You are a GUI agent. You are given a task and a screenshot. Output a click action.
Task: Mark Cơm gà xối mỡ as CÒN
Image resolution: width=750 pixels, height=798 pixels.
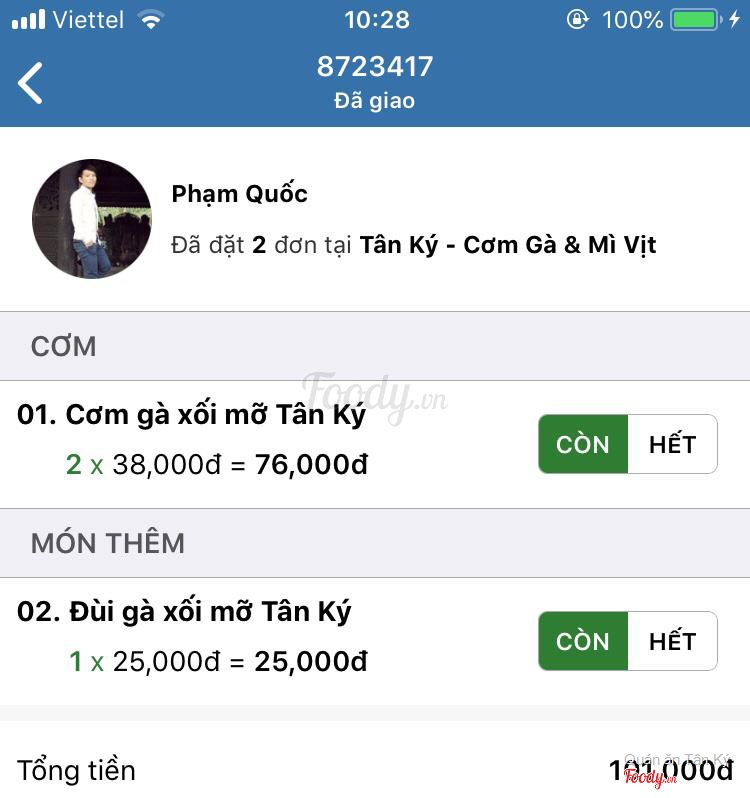[583, 444]
